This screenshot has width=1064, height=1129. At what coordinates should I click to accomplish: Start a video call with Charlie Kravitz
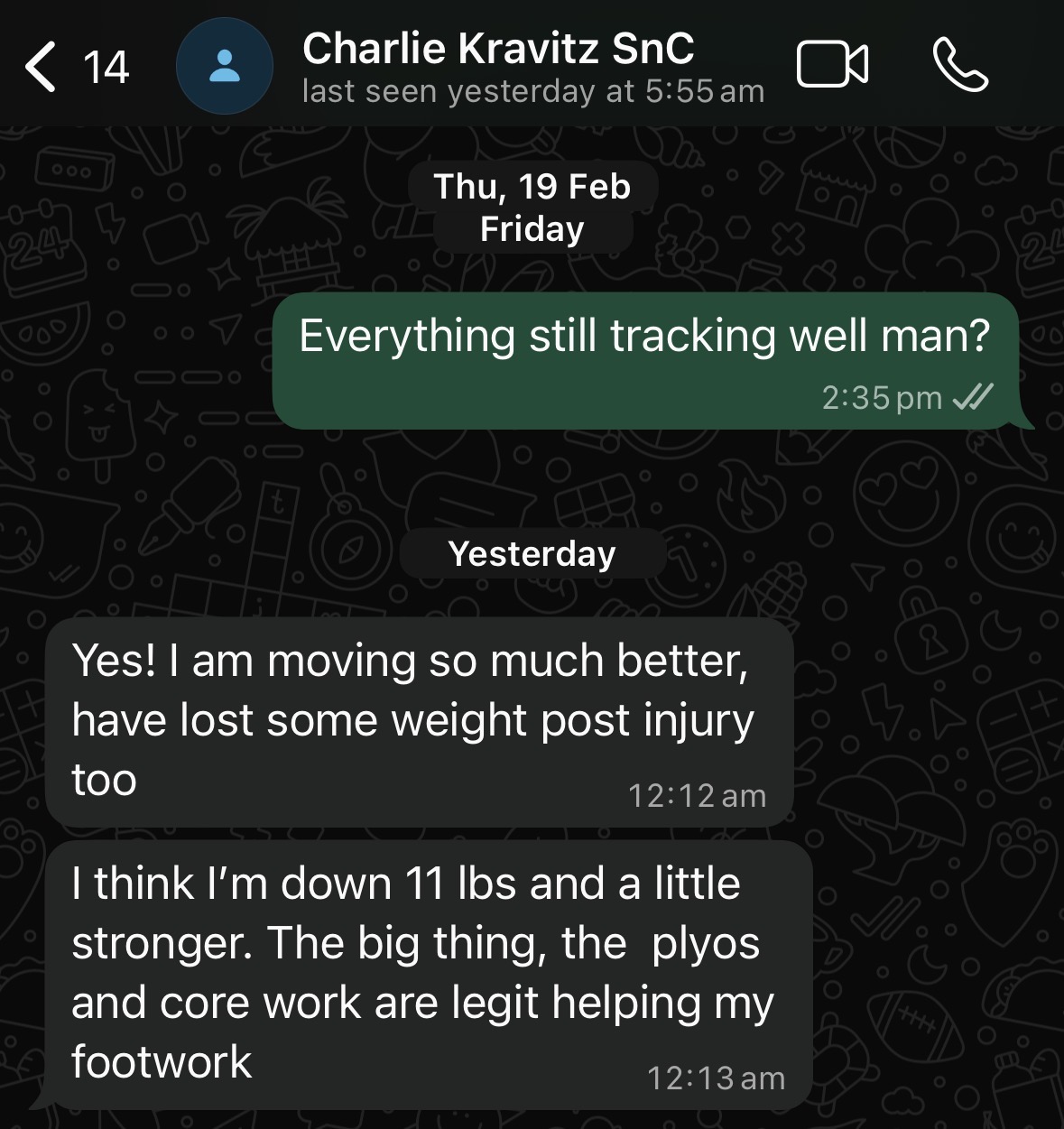coord(832,66)
